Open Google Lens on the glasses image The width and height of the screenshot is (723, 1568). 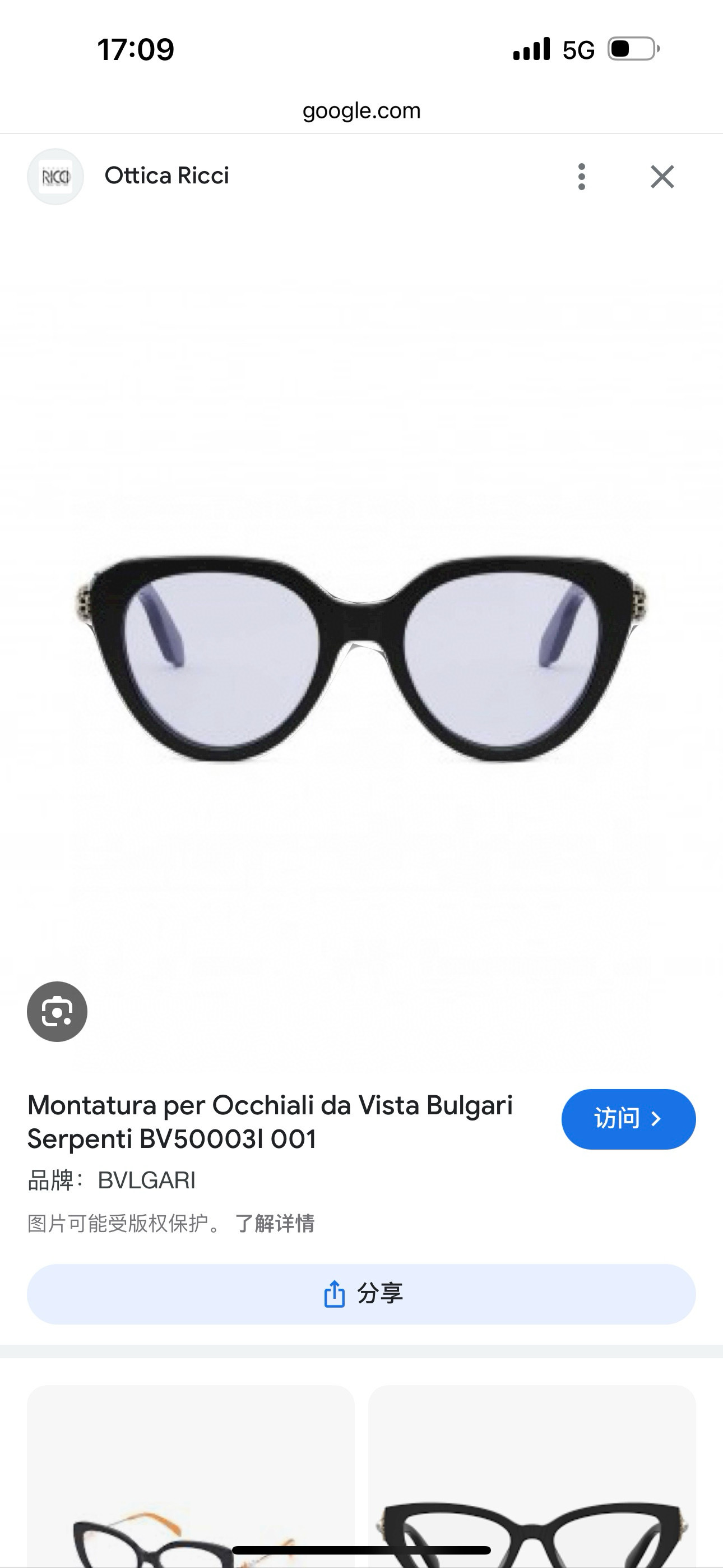coord(57,1011)
